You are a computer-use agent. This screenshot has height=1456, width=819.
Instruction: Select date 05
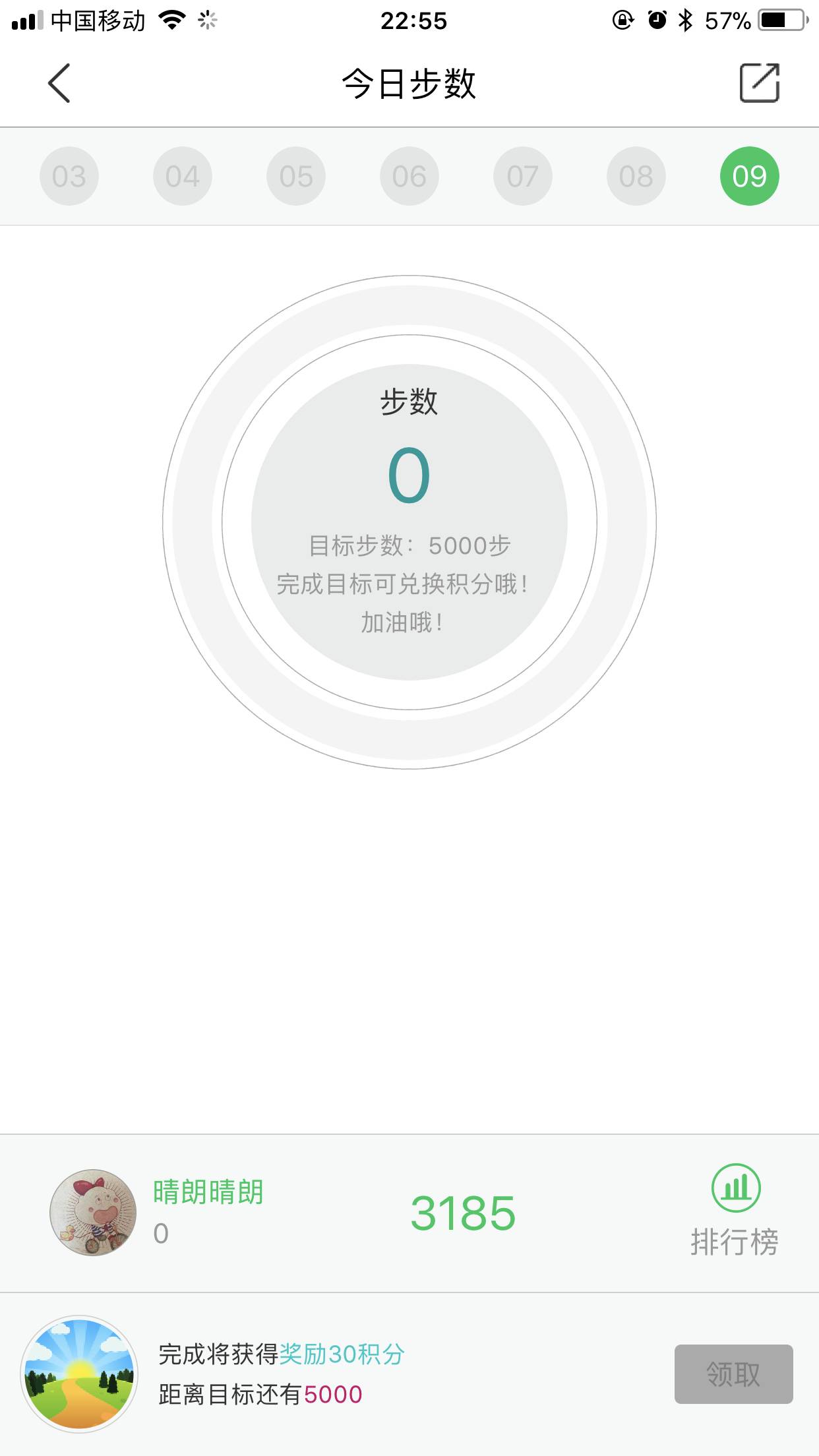[296, 176]
